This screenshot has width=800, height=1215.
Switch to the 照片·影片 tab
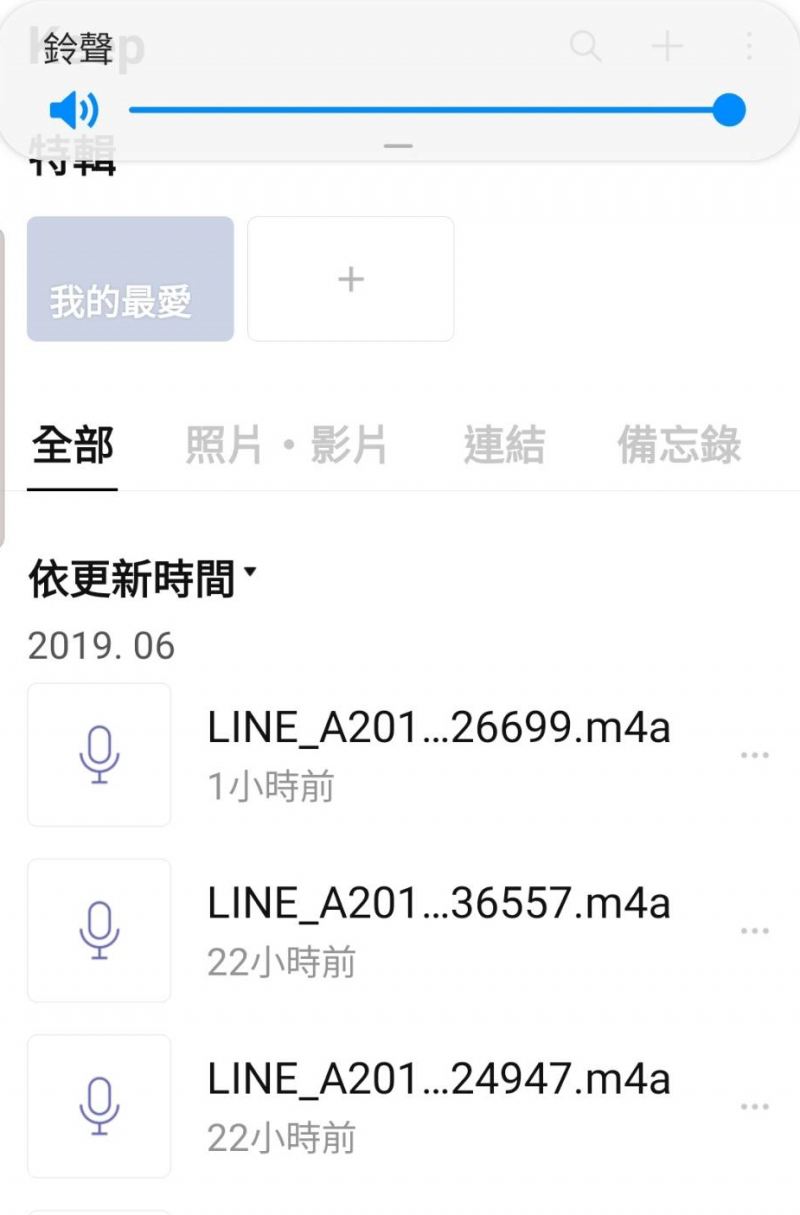tap(286, 446)
